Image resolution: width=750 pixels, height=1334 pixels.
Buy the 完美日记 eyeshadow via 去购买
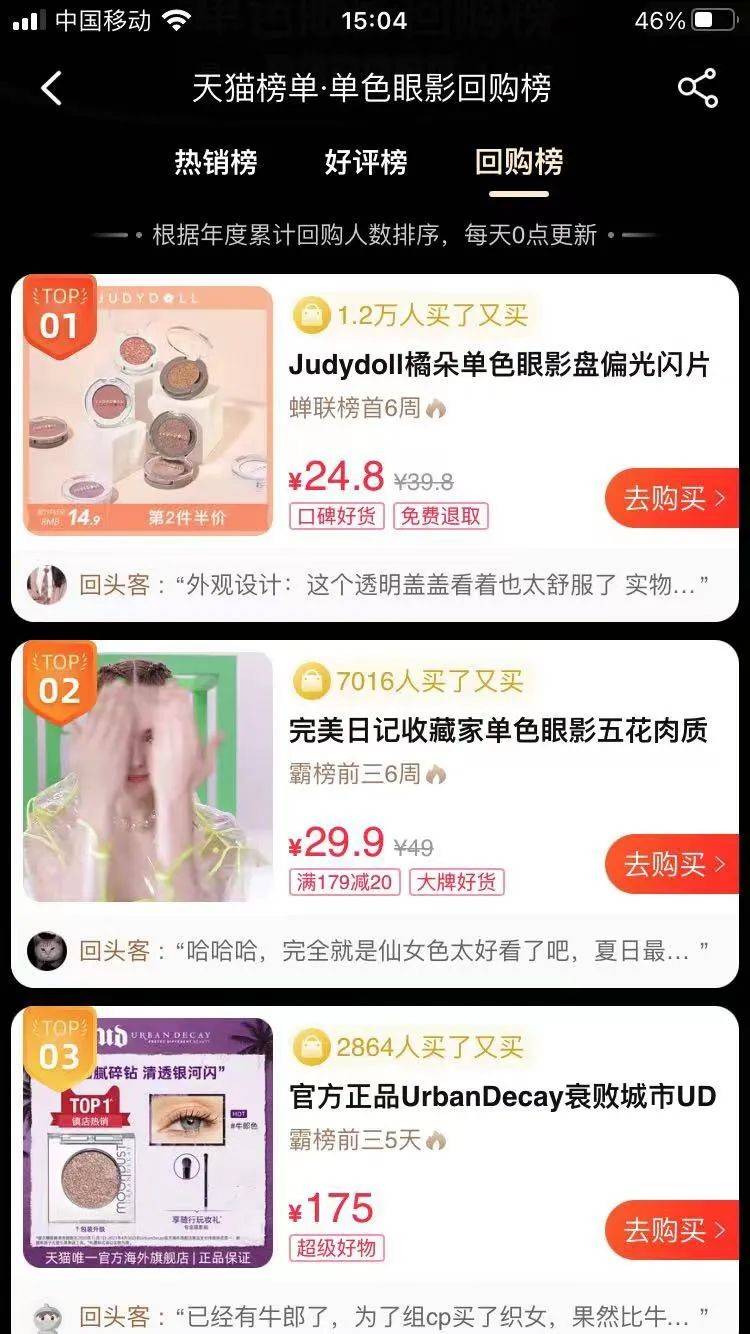point(672,864)
